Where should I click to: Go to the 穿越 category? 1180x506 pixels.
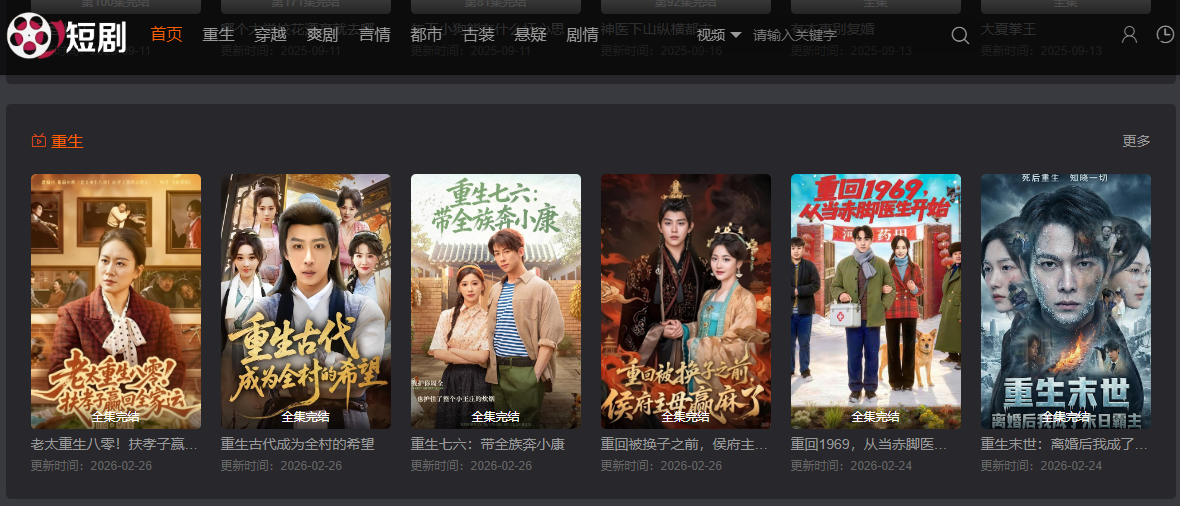pyautogui.click(x=270, y=35)
